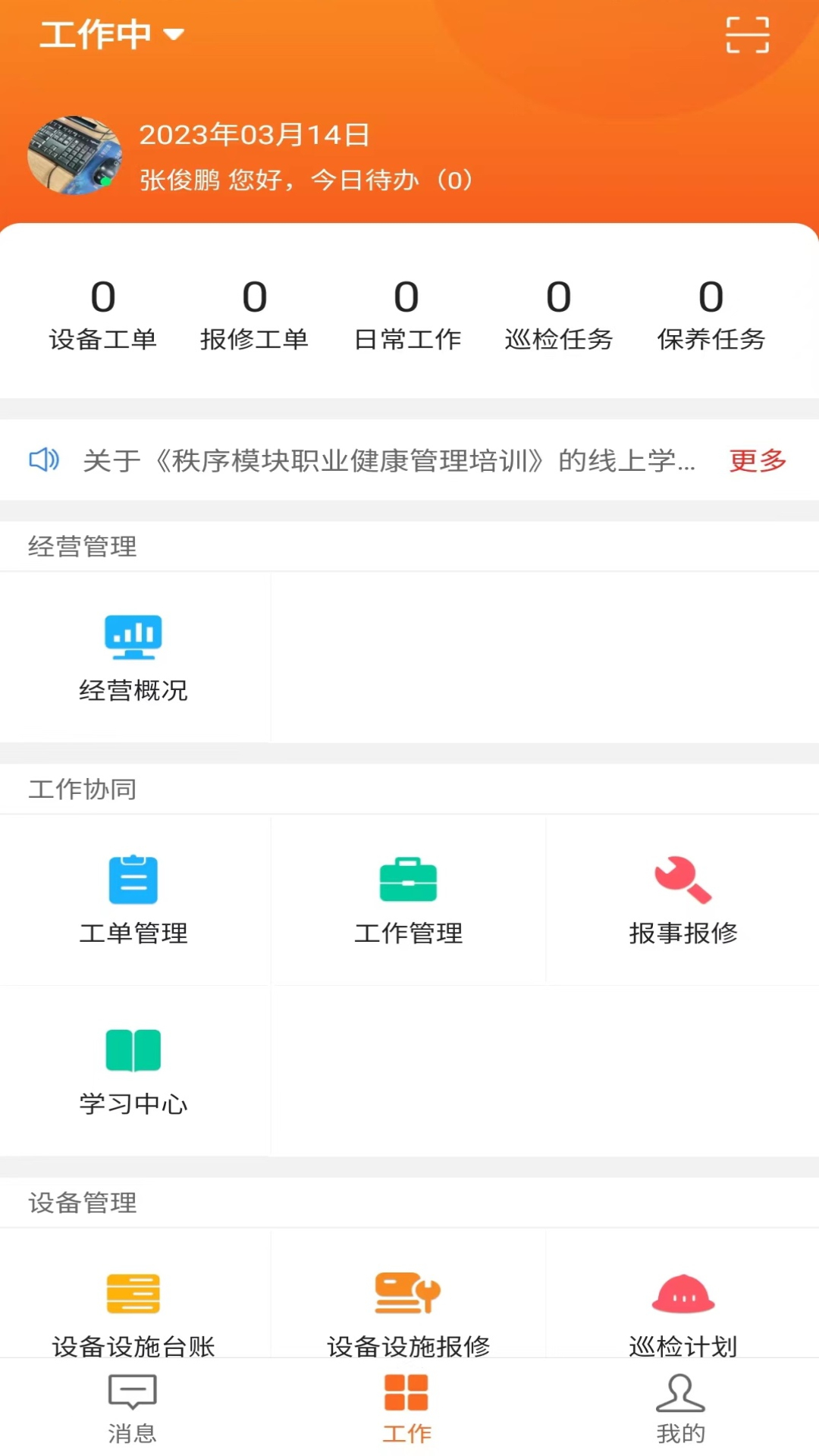The height and width of the screenshot is (1456, 819).
Task: Tap the user profile avatar
Action: (74, 155)
